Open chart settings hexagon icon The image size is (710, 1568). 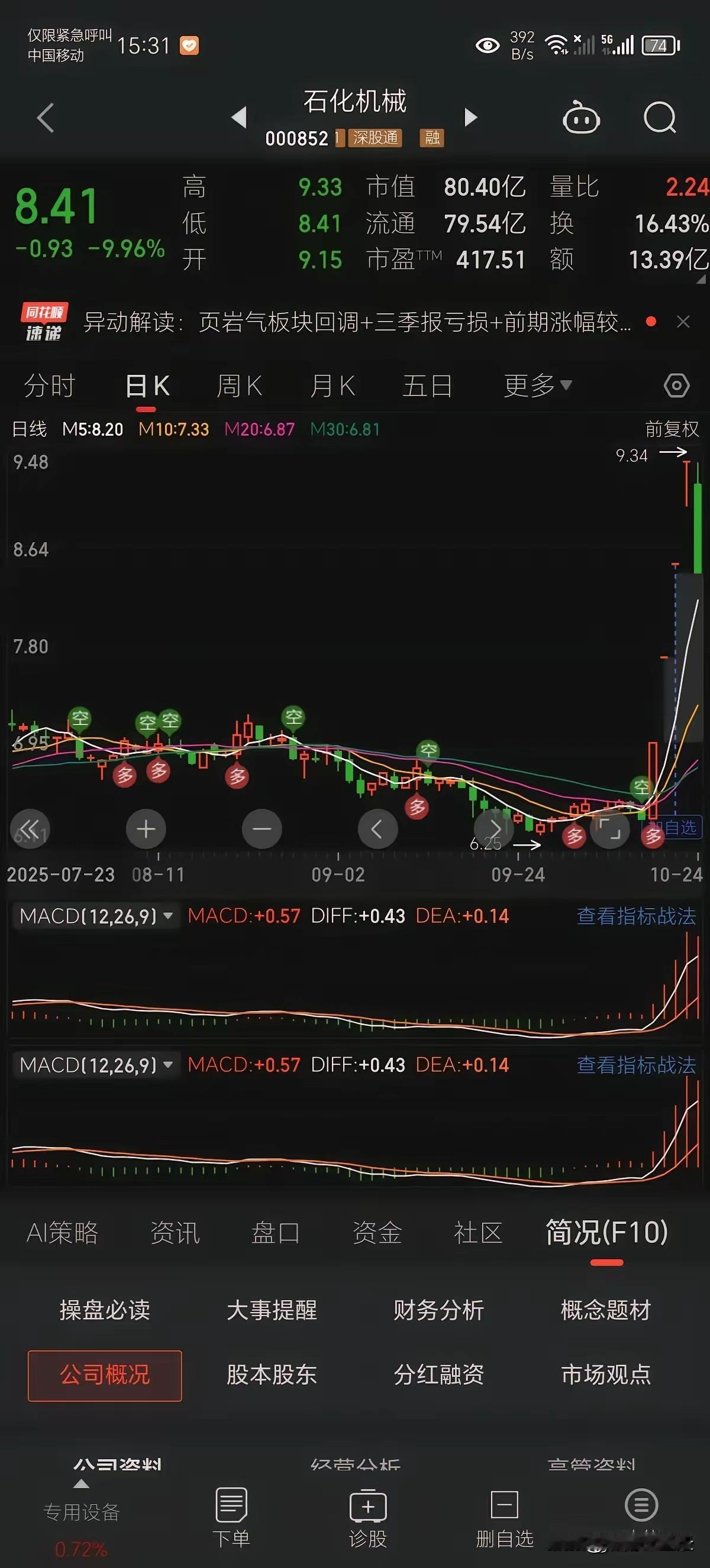point(676,385)
